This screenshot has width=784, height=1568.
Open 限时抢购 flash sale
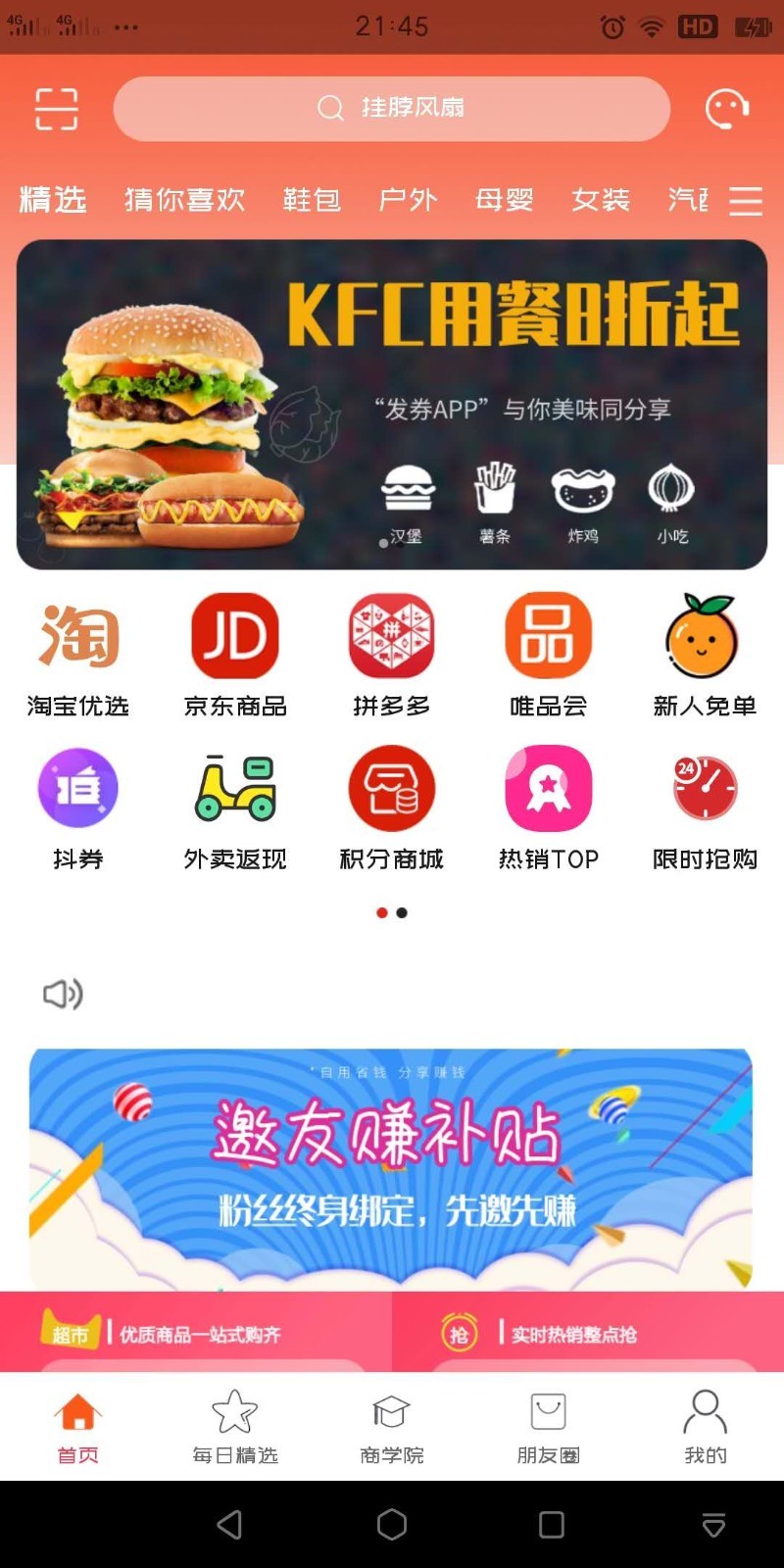pyautogui.click(x=705, y=808)
